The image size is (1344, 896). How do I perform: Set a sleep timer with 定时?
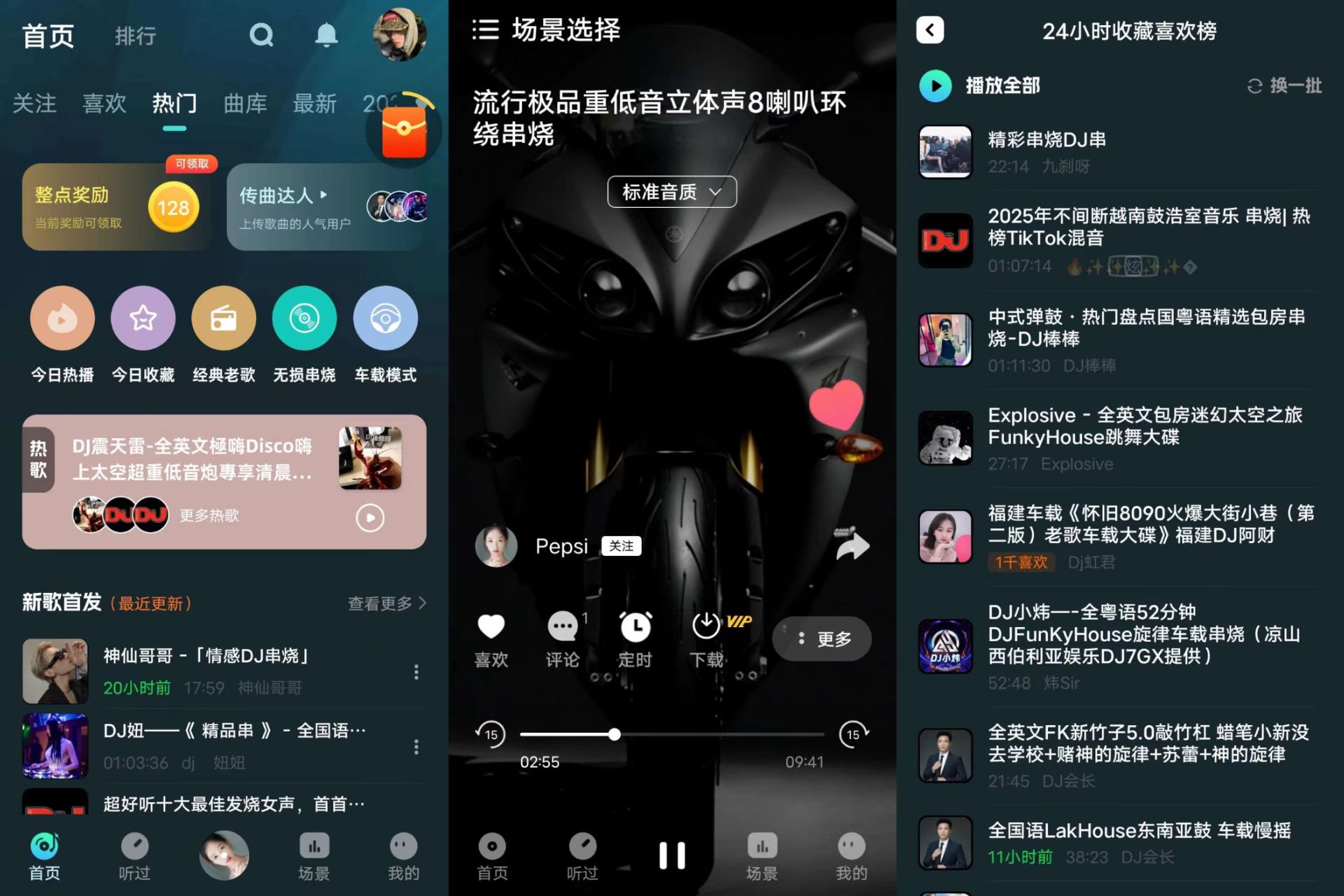[635, 638]
